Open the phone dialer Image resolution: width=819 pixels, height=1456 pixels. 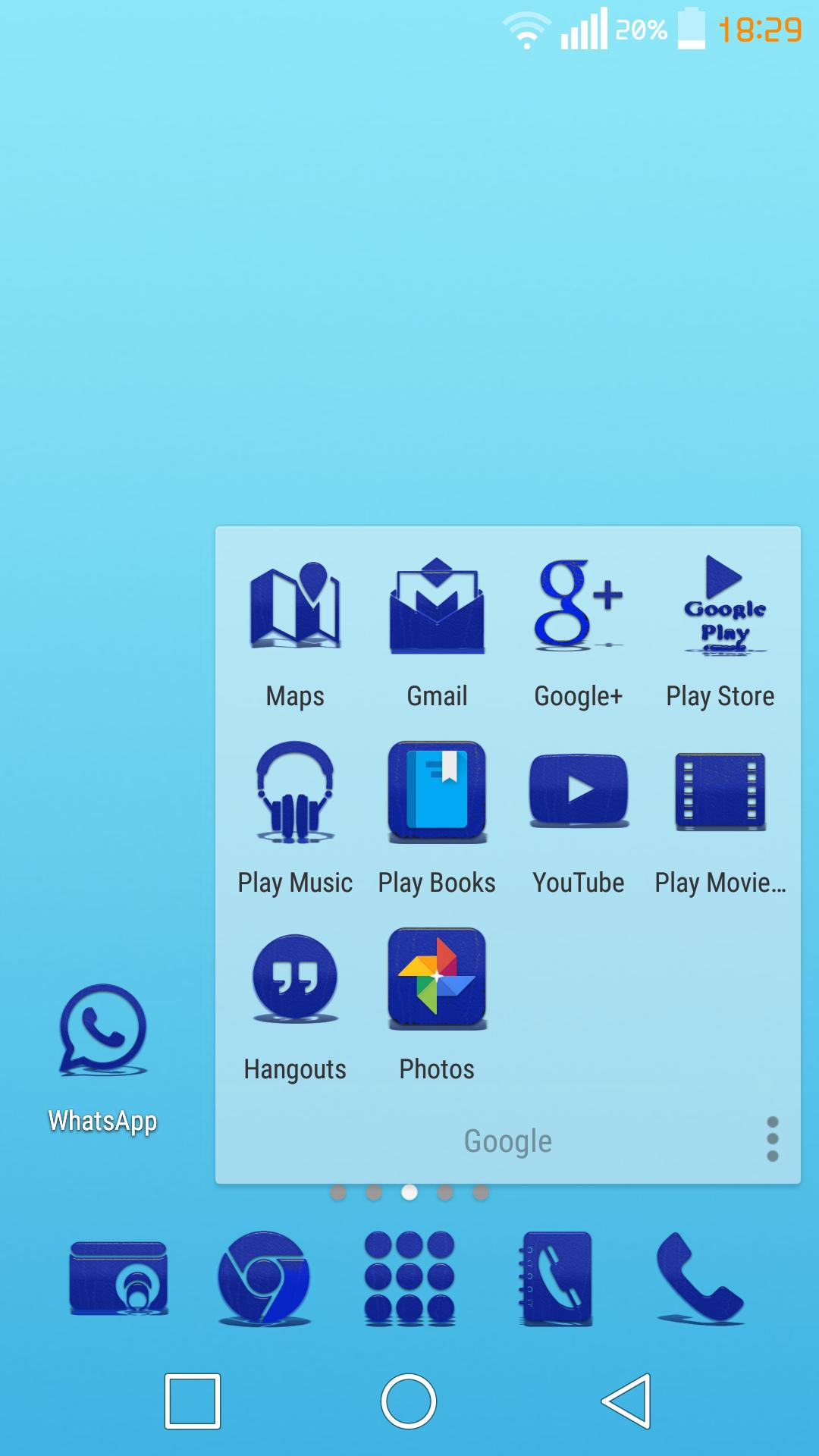[700, 1279]
